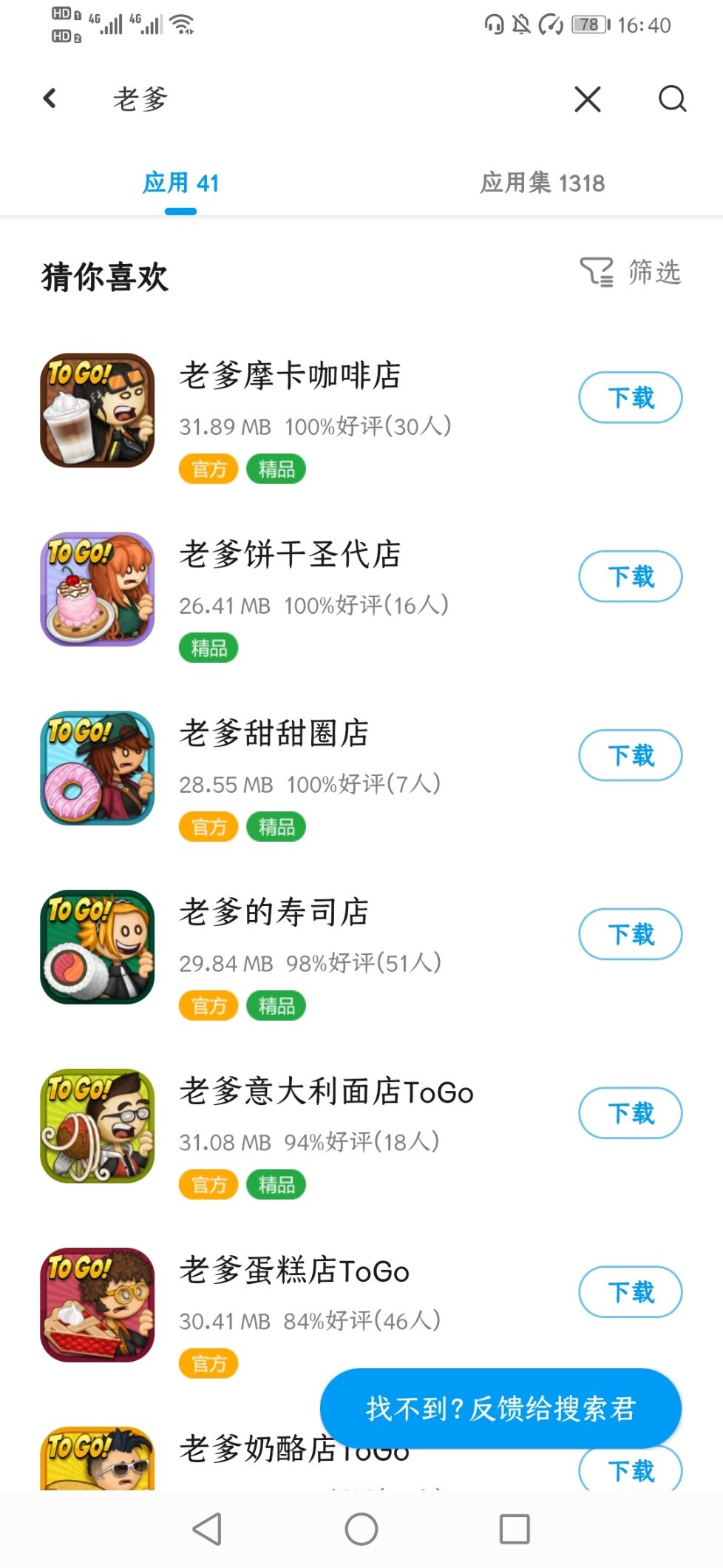Switch to the 应用集 1318 tab
The width and height of the screenshot is (723, 1568).
pos(542,183)
